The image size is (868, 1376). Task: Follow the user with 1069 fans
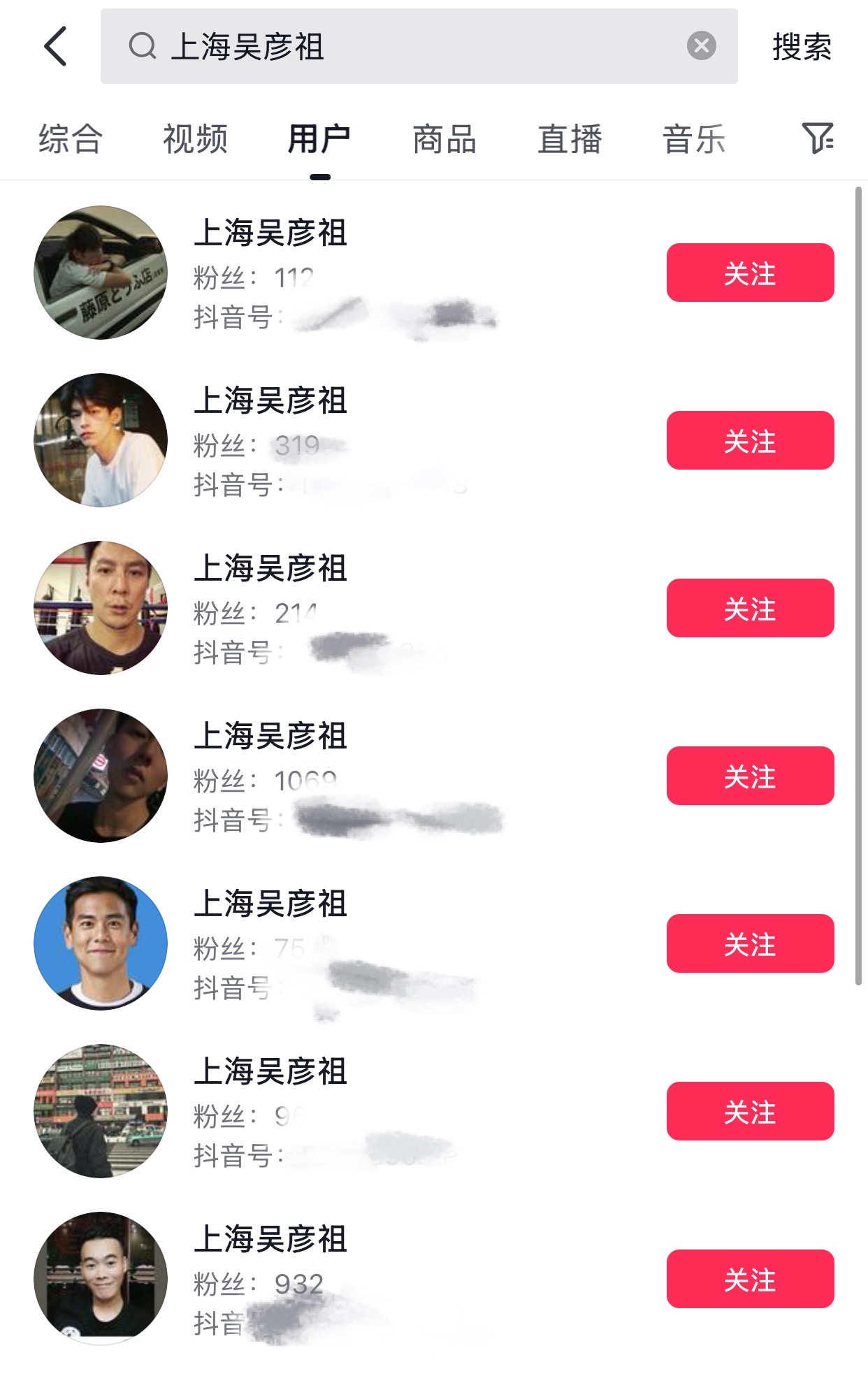click(x=750, y=776)
